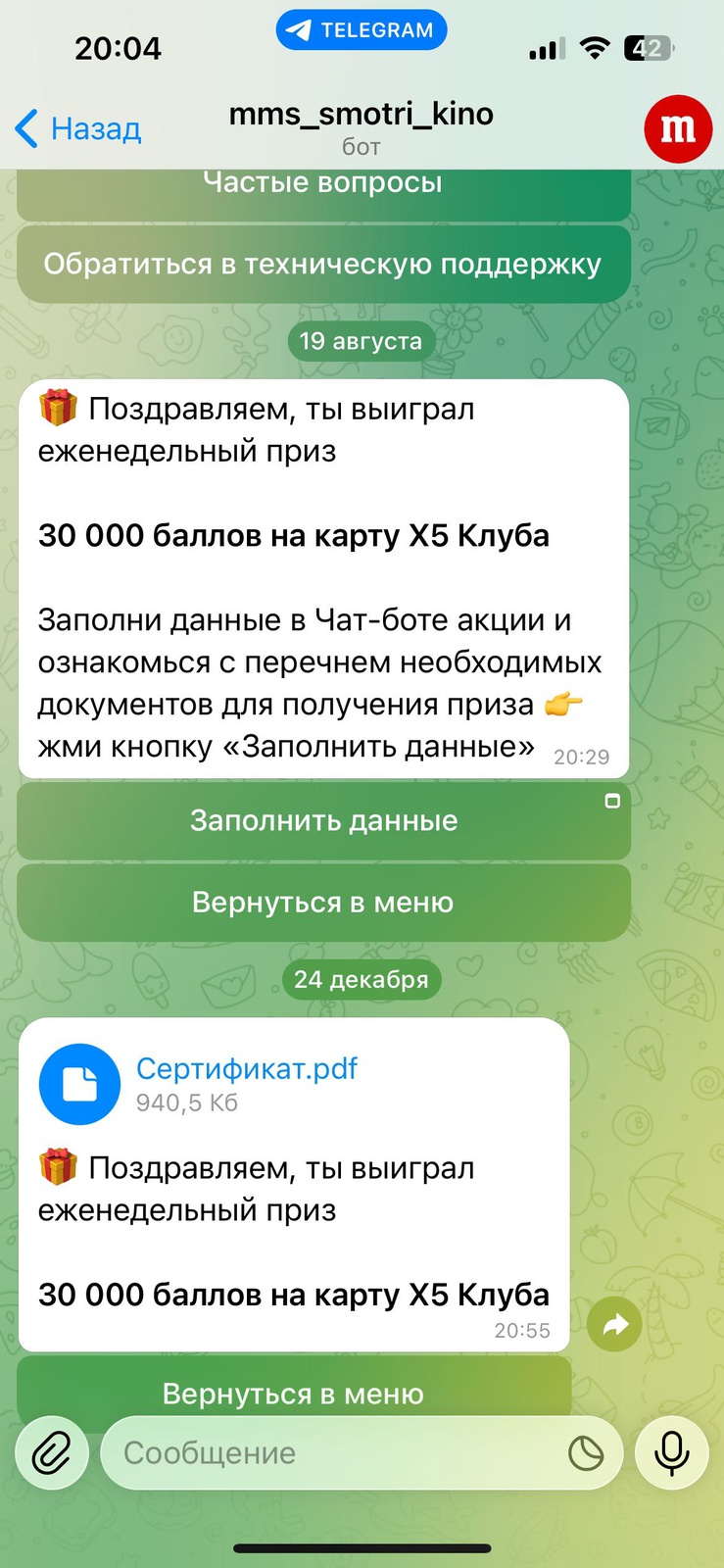The height and width of the screenshot is (1568, 724).
Task: Tap the Заполнить данные button
Action: (x=323, y=820)
